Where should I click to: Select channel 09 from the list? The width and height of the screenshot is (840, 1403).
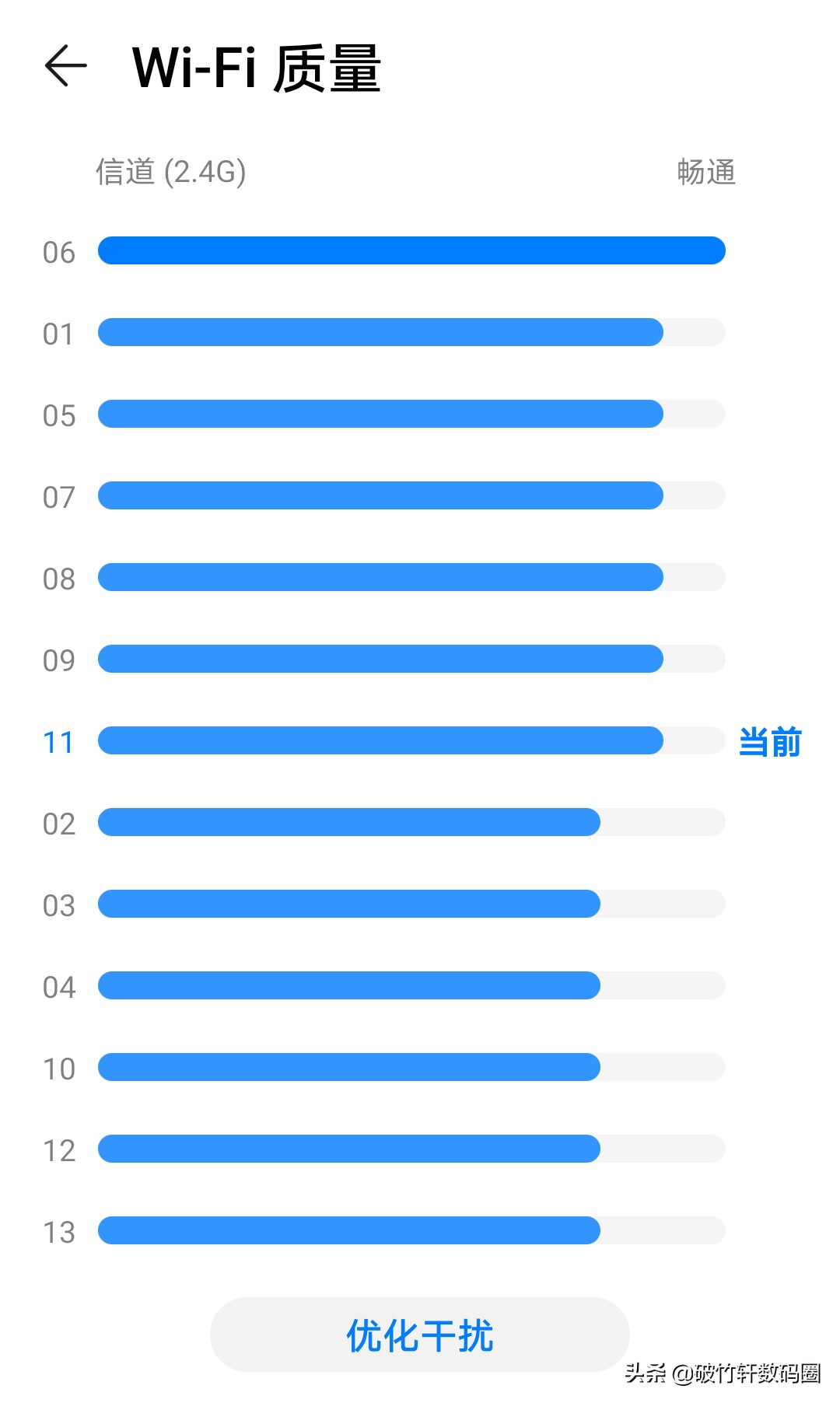tap(380, 660)
